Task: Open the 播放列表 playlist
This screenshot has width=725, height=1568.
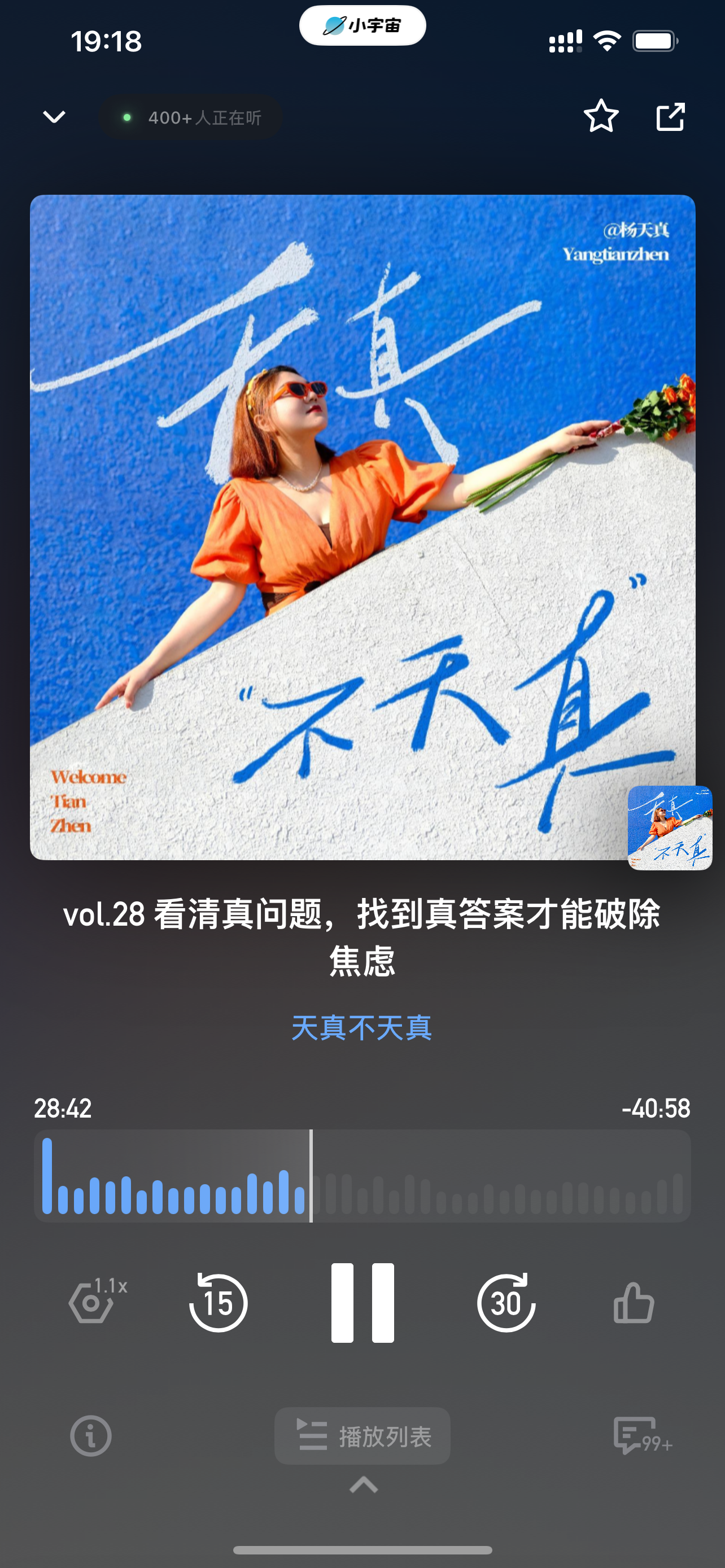Action: [x=362, y=1436]
